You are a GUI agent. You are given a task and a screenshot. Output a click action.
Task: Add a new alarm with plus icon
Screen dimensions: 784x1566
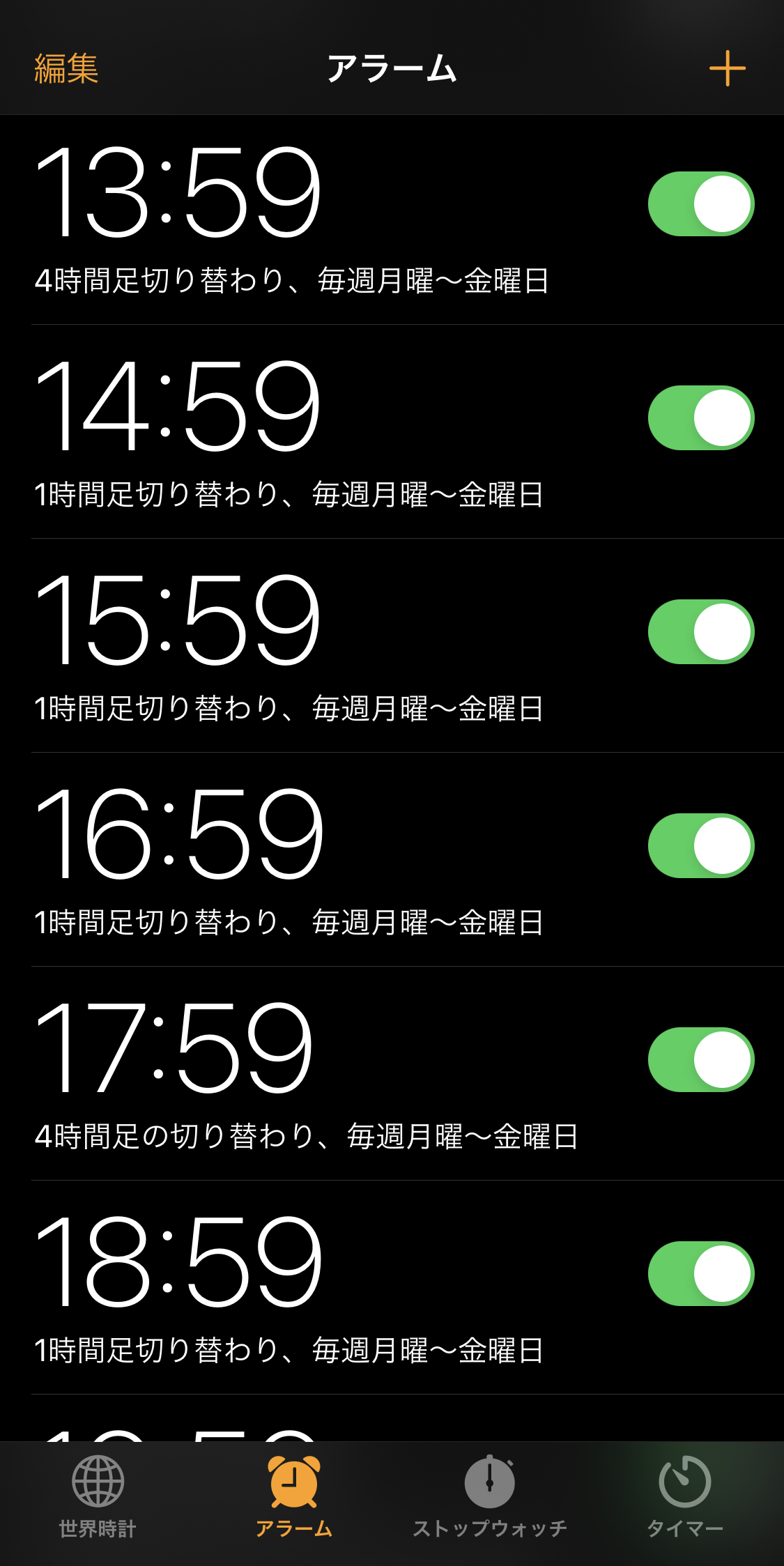727,68
